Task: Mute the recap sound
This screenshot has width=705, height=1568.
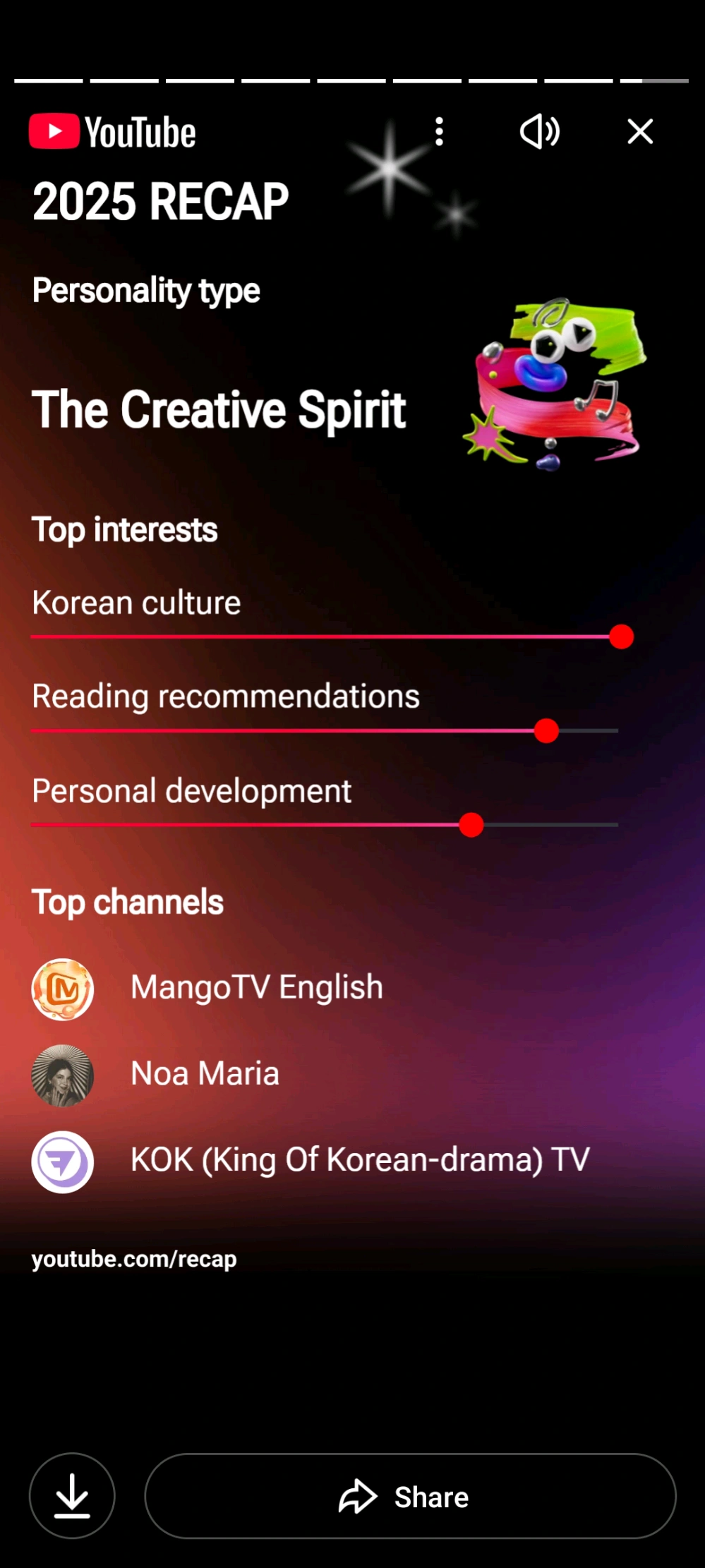Action: point(540,132)
